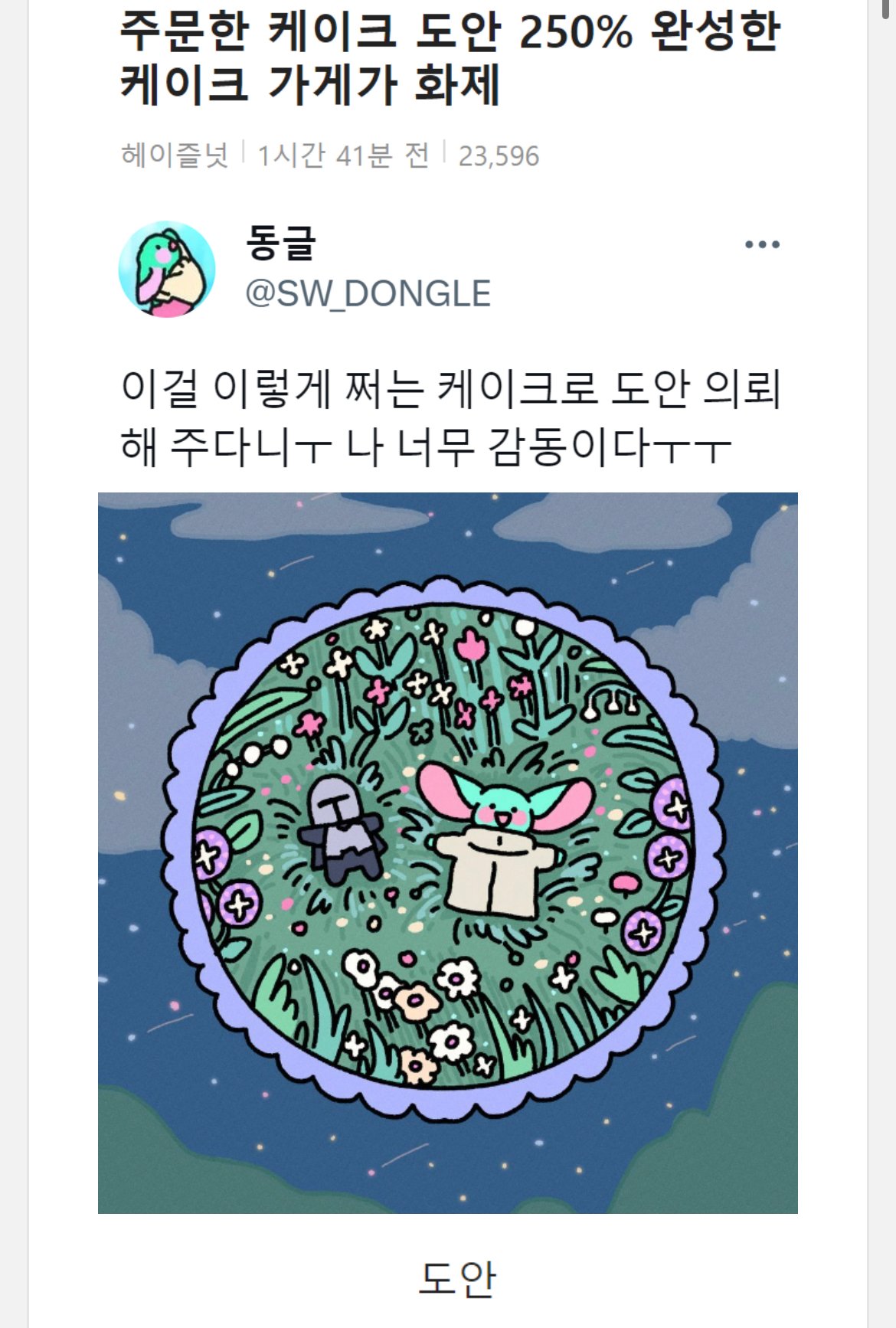
Task: Open the cake design illustration image
Action: (448, 852)
